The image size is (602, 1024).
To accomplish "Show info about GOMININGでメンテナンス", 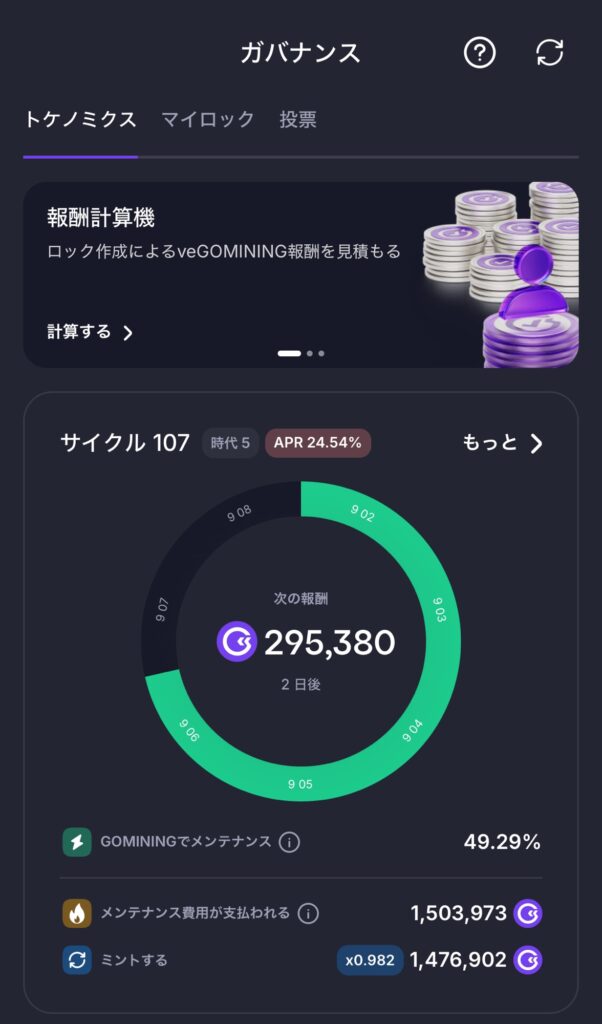I will click(289, 842).
